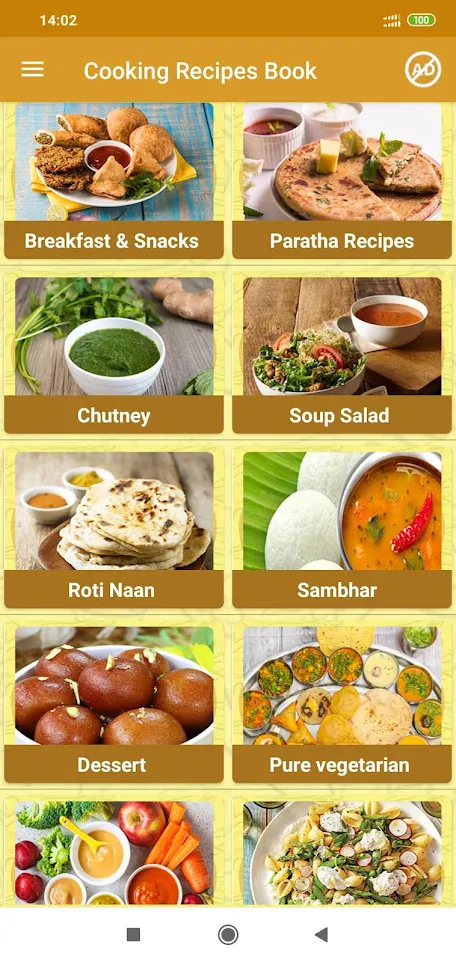
Task: Open the Sambhar category
Action: [x=342, y=529]
